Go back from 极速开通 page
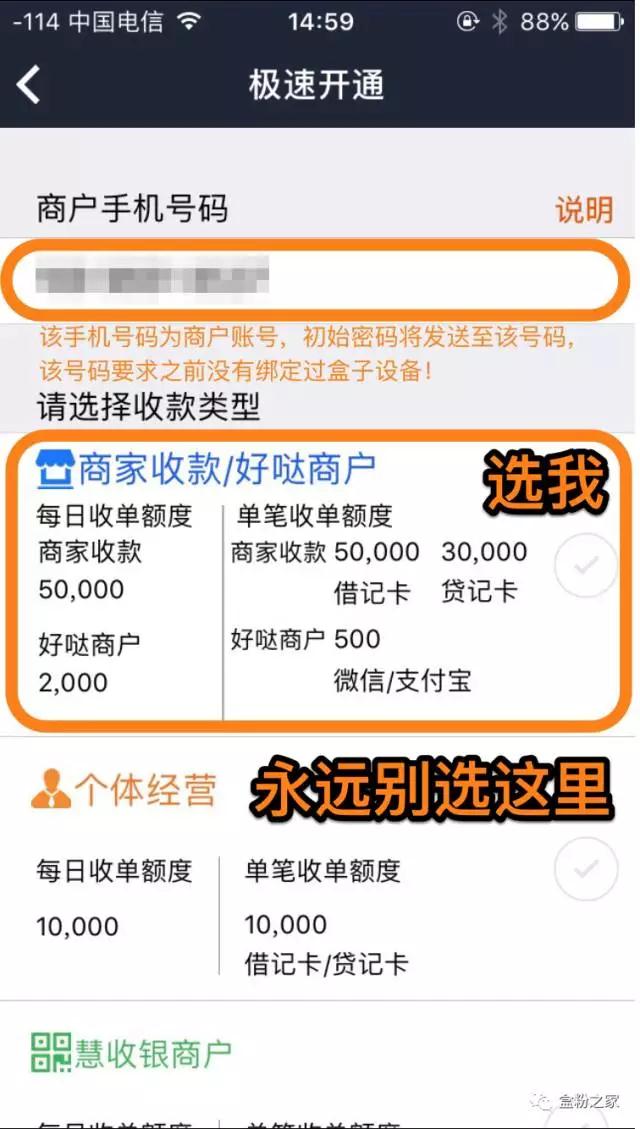640x1129 pixels. tap(29, 85)
